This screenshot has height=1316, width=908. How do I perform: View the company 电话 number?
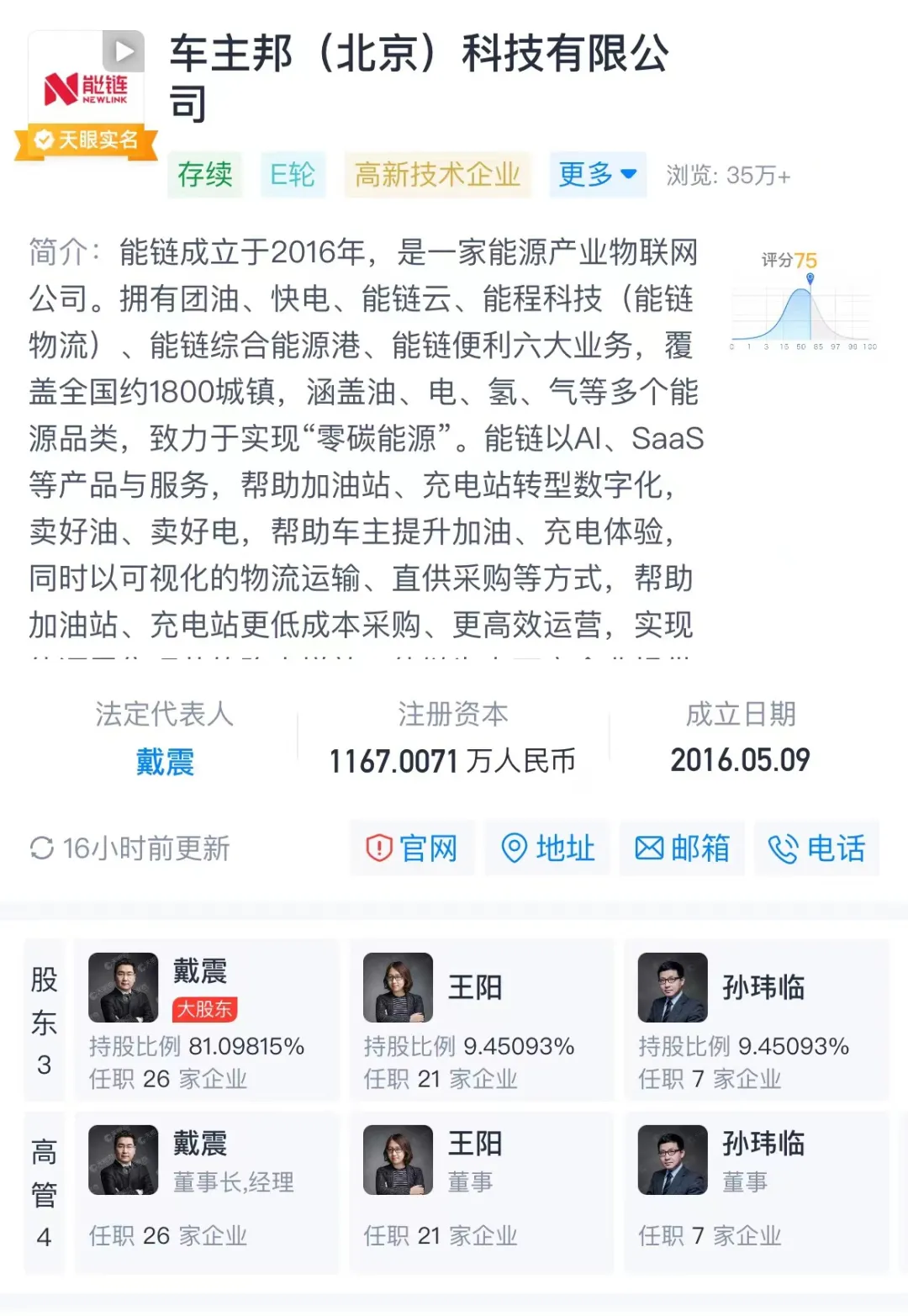(817, 848)
